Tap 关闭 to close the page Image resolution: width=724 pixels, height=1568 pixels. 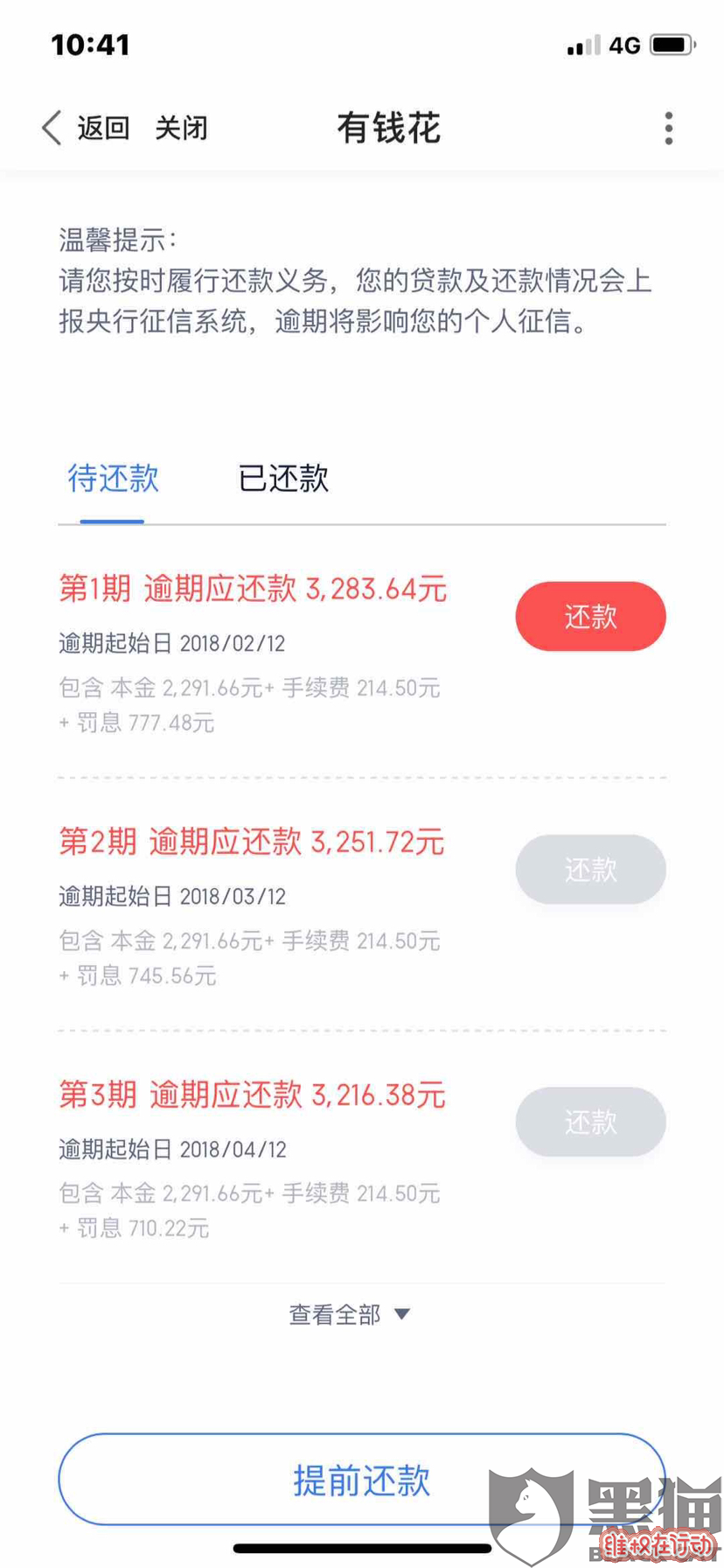click(x=181, y=128)
